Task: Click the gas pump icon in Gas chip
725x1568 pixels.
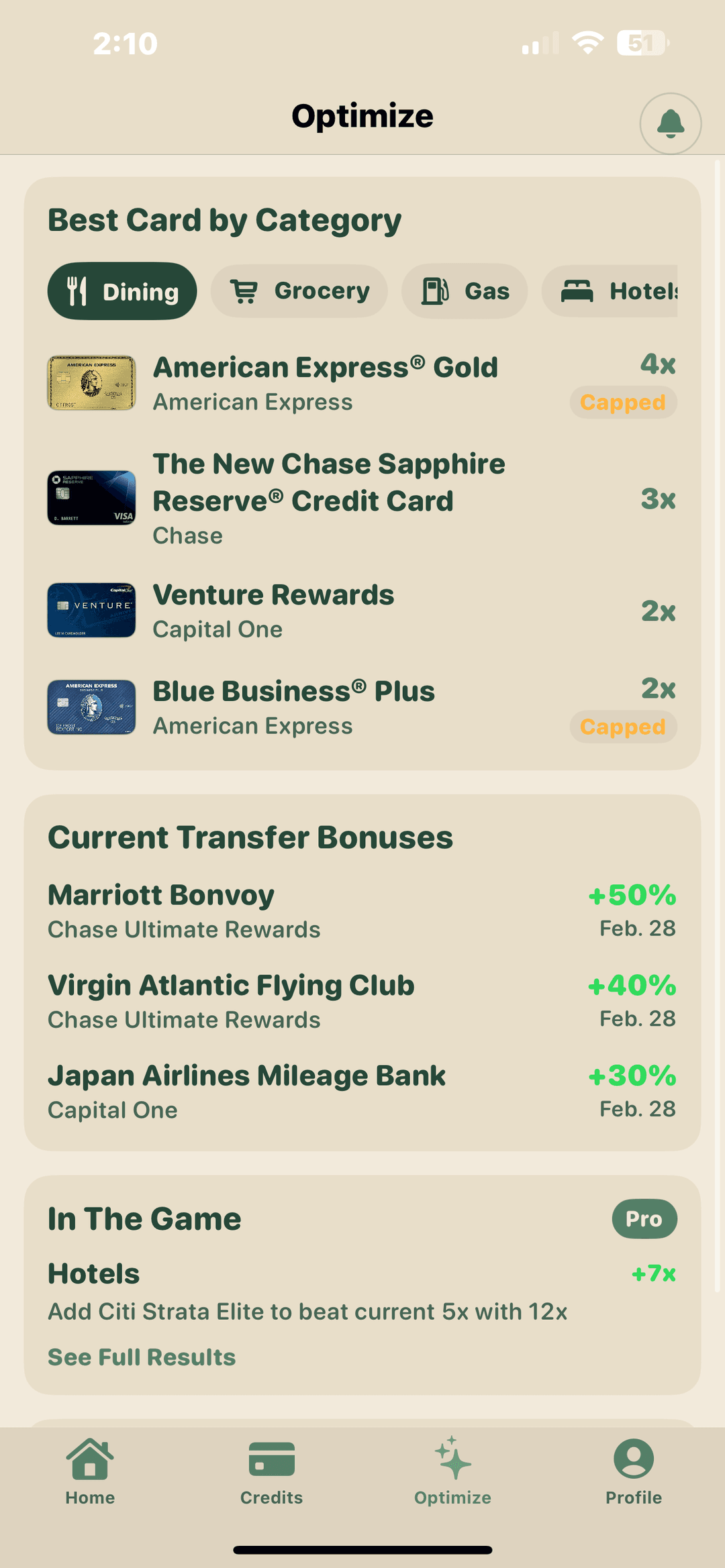Action: 435,291
